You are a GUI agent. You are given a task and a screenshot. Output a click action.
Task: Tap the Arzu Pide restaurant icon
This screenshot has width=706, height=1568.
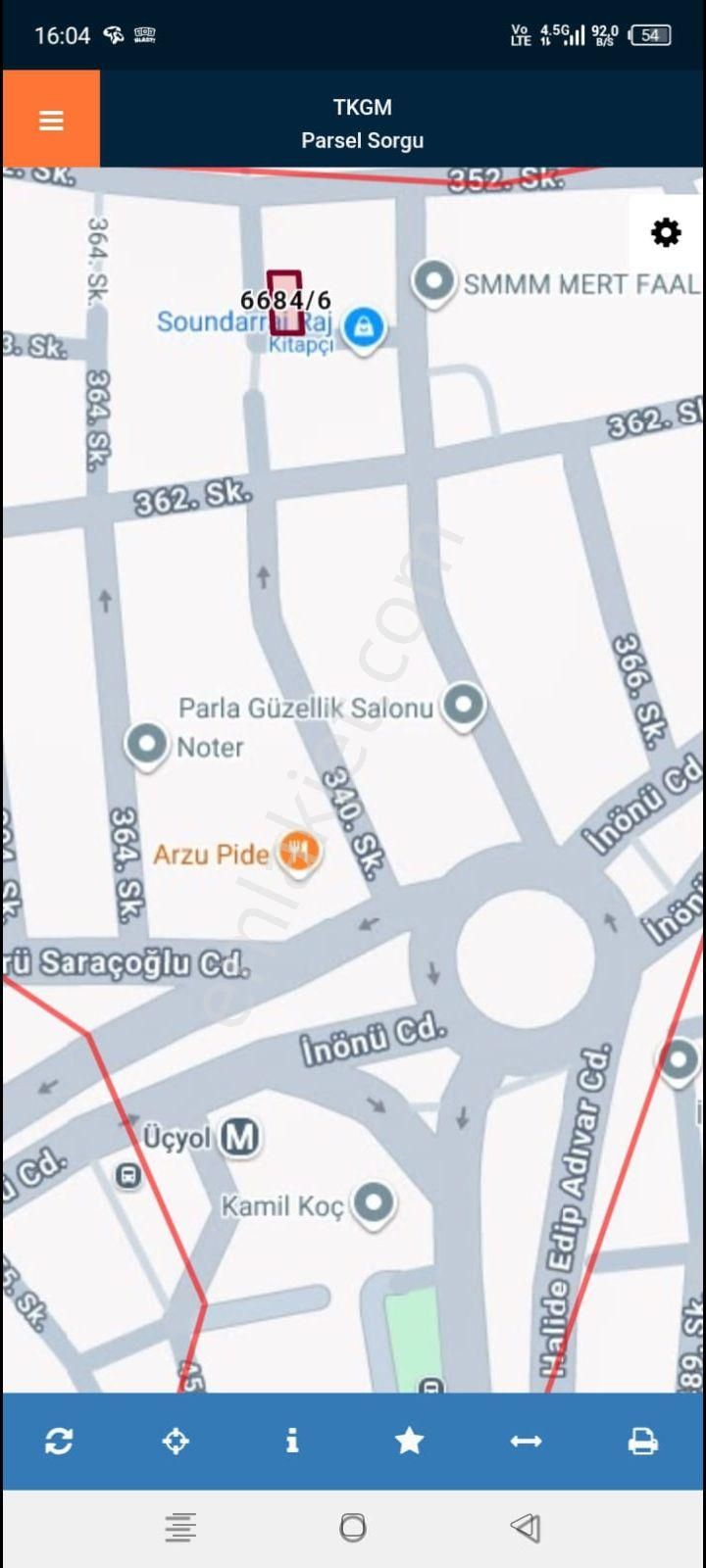click(x=297, y=854)
